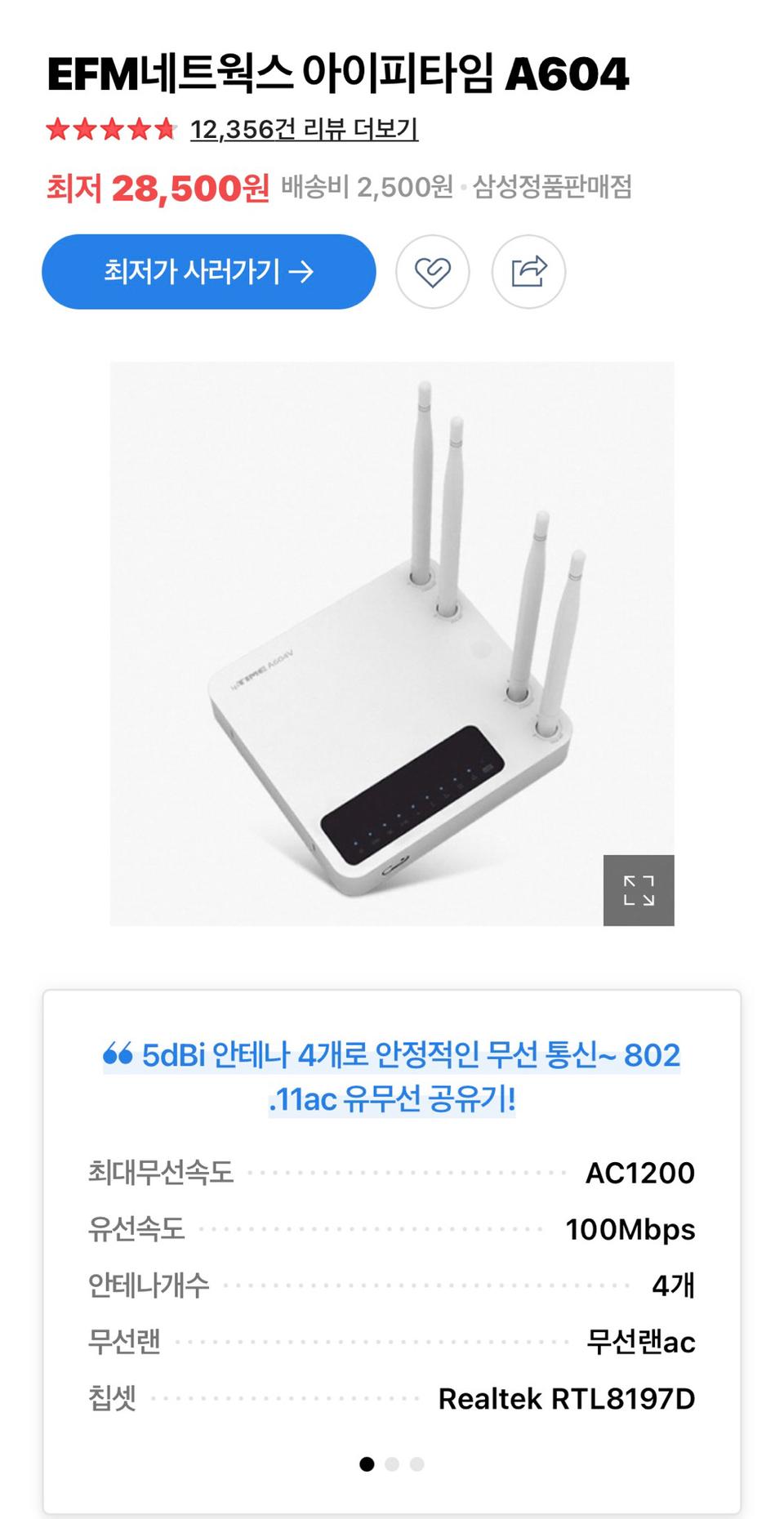
Task: Expand the router image to fullscreen
Action: (639, 890)
